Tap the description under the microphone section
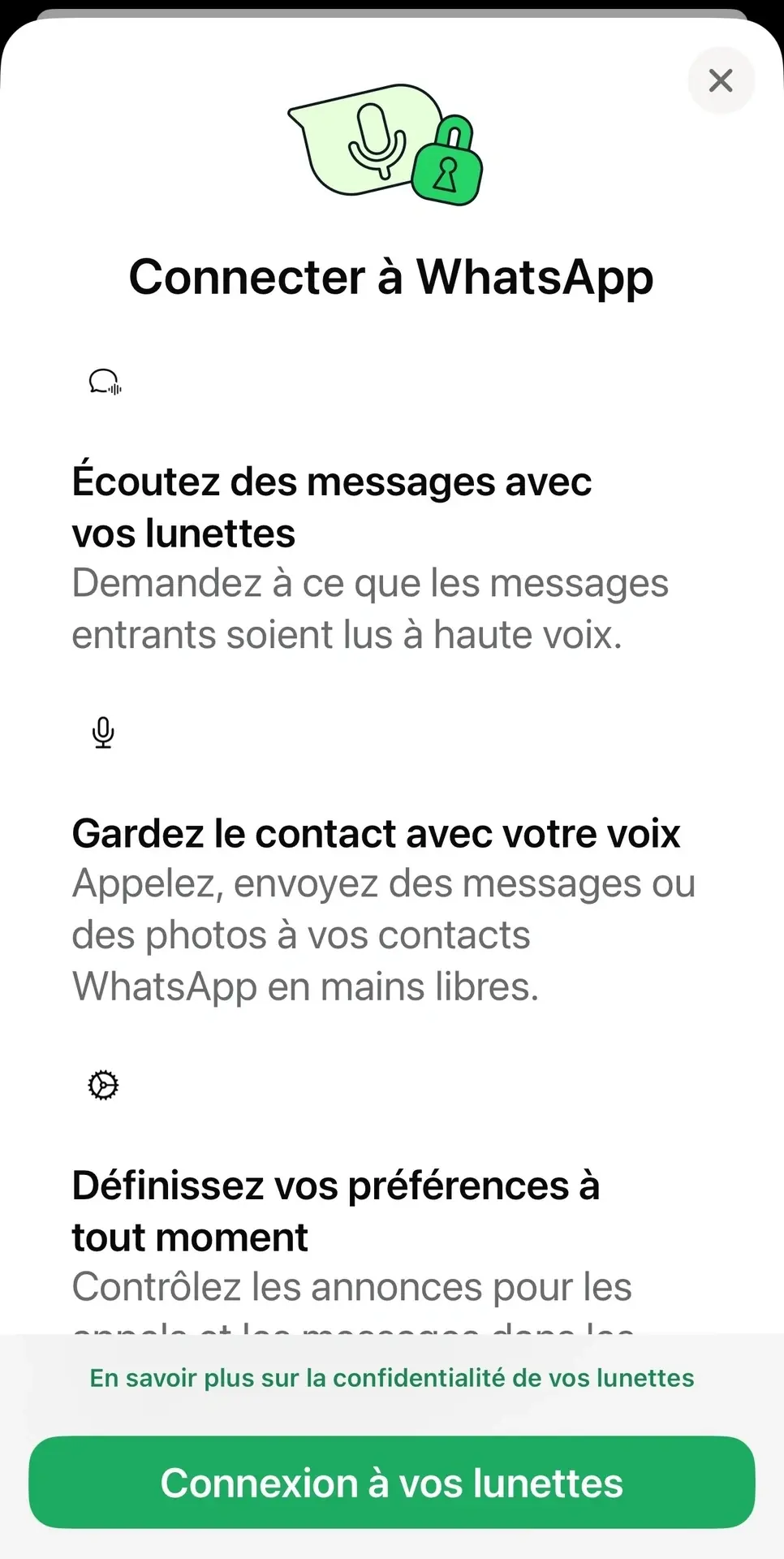The image size is (784, 1559). click(383, 934)
